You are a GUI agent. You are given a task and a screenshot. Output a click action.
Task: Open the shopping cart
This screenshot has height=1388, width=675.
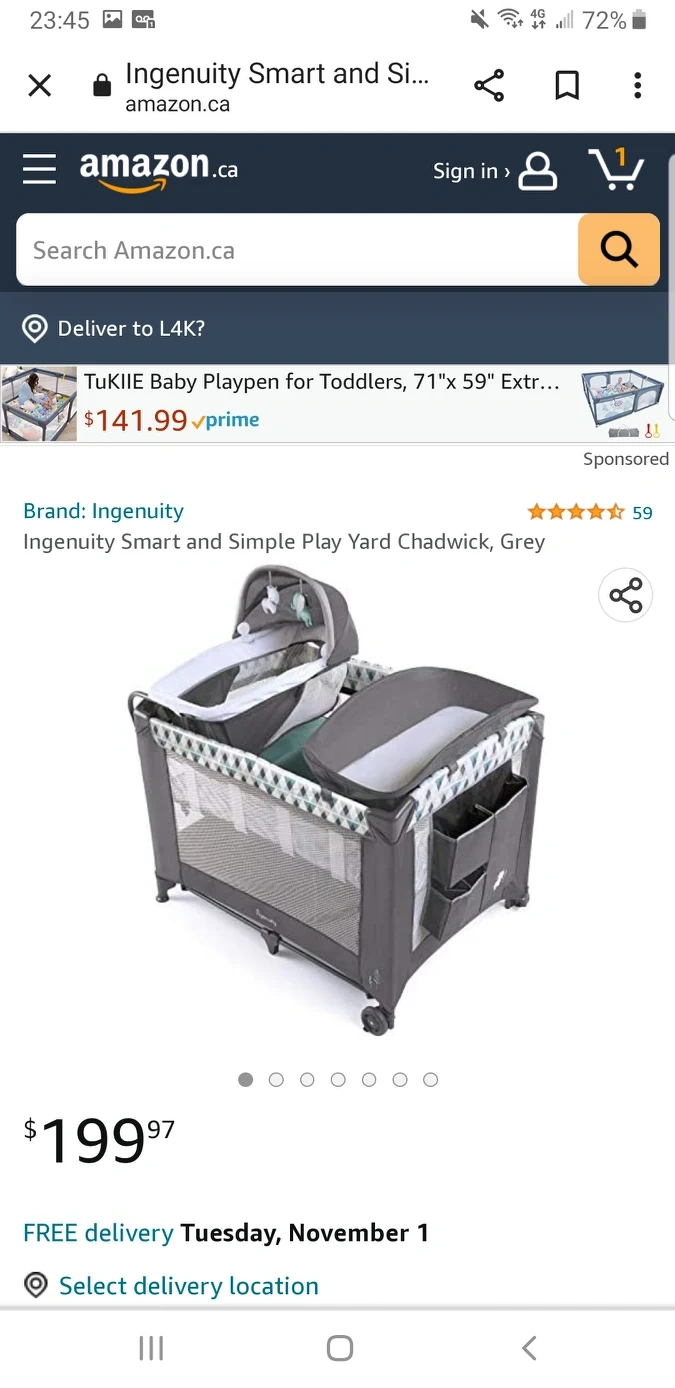pyautogui.click(x=616, y=170)
